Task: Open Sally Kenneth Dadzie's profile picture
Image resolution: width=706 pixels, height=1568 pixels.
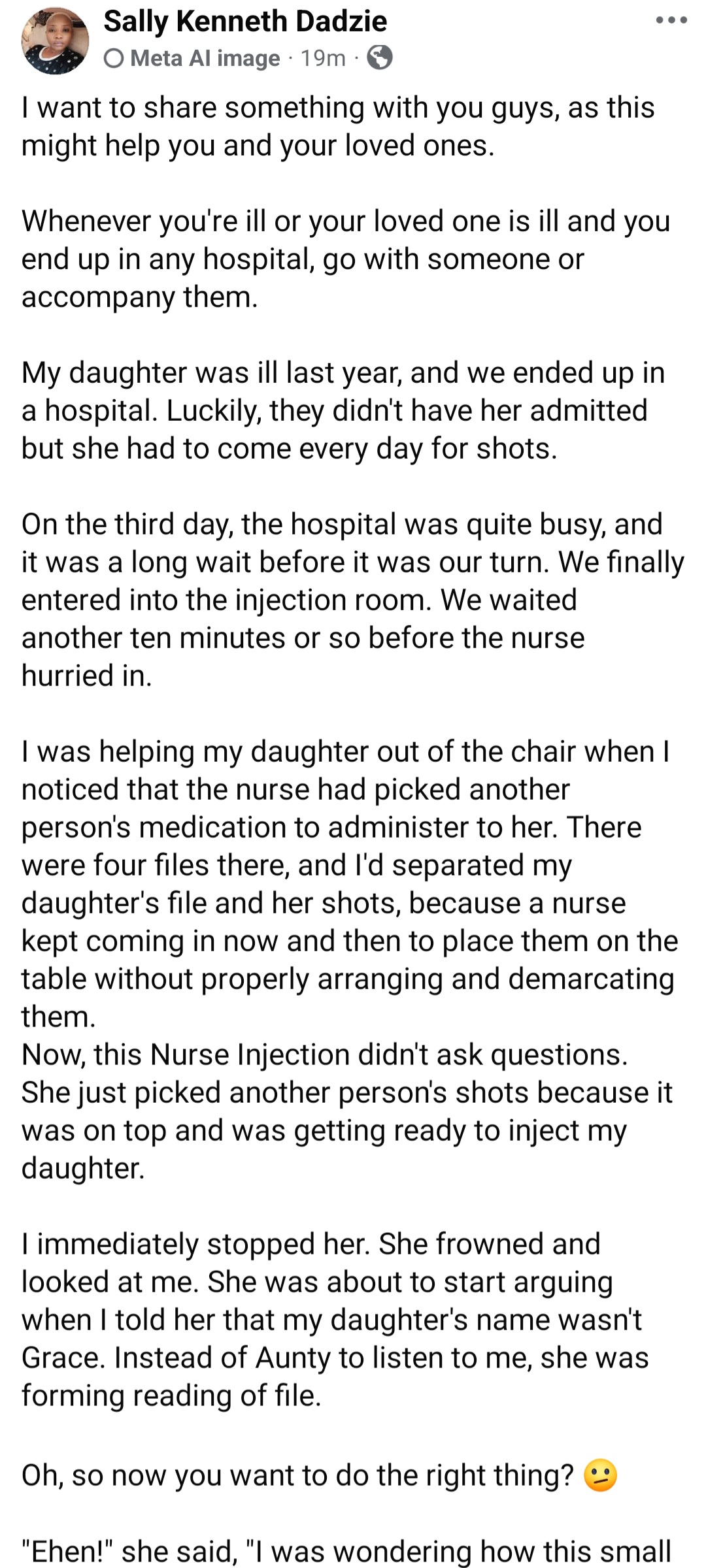Action: (56, 41)
